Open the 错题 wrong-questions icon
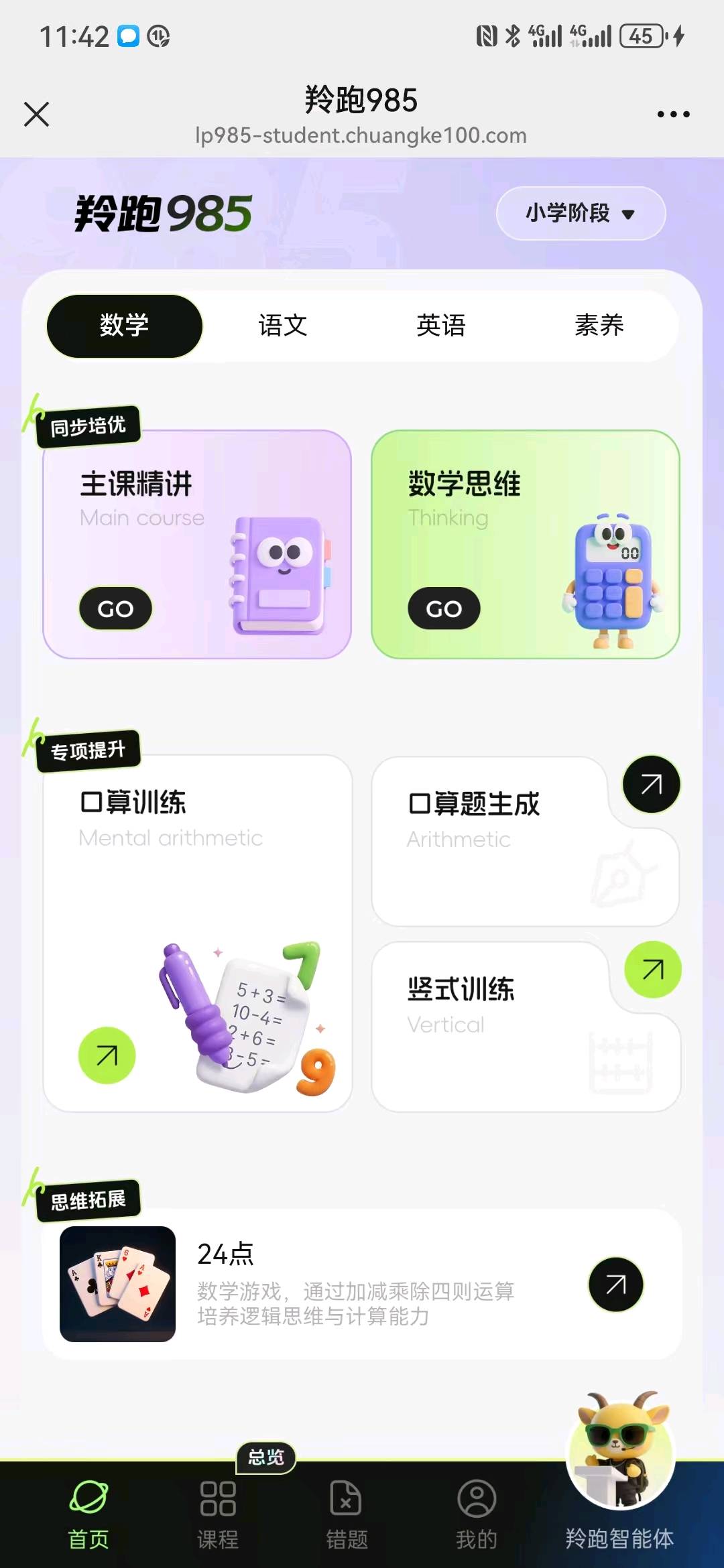 [347, 1496]
